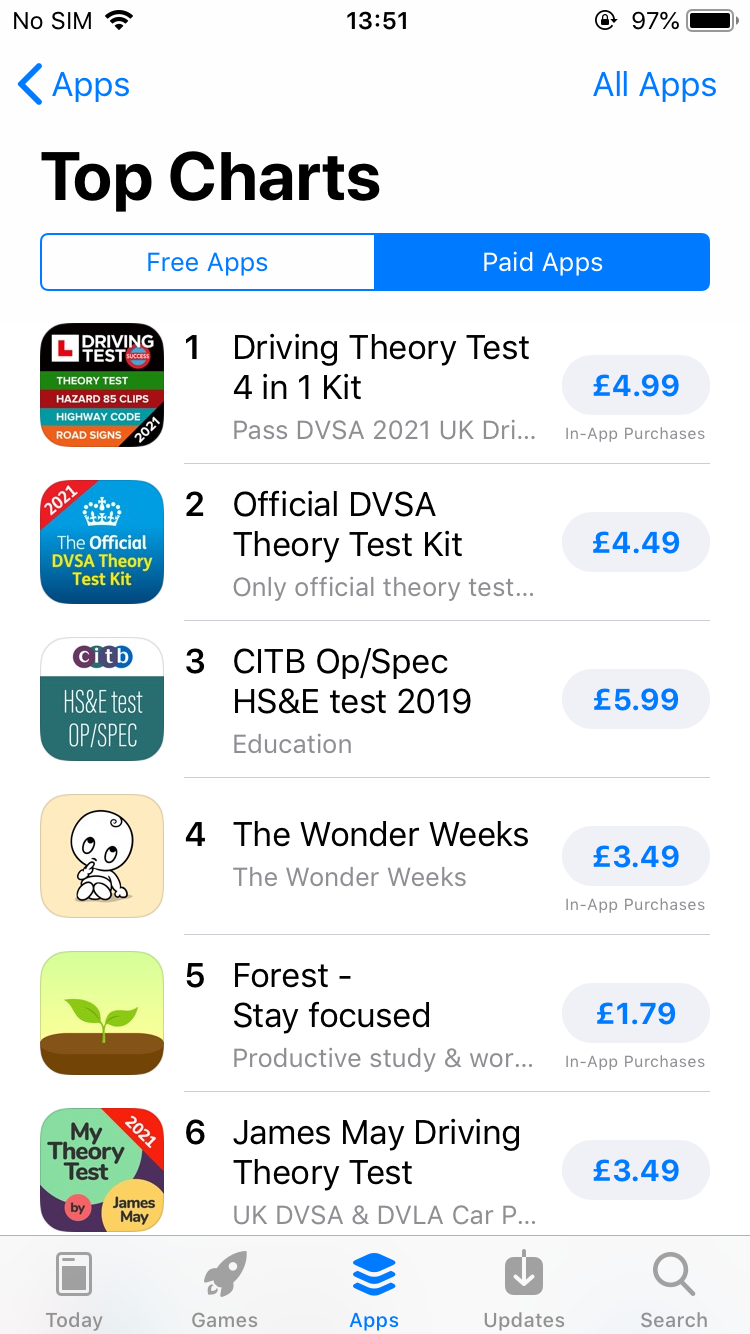The height and width of the screenshot is (1334, 750).
Task: Select the Paid Apps segment
Action: (542, 262)
